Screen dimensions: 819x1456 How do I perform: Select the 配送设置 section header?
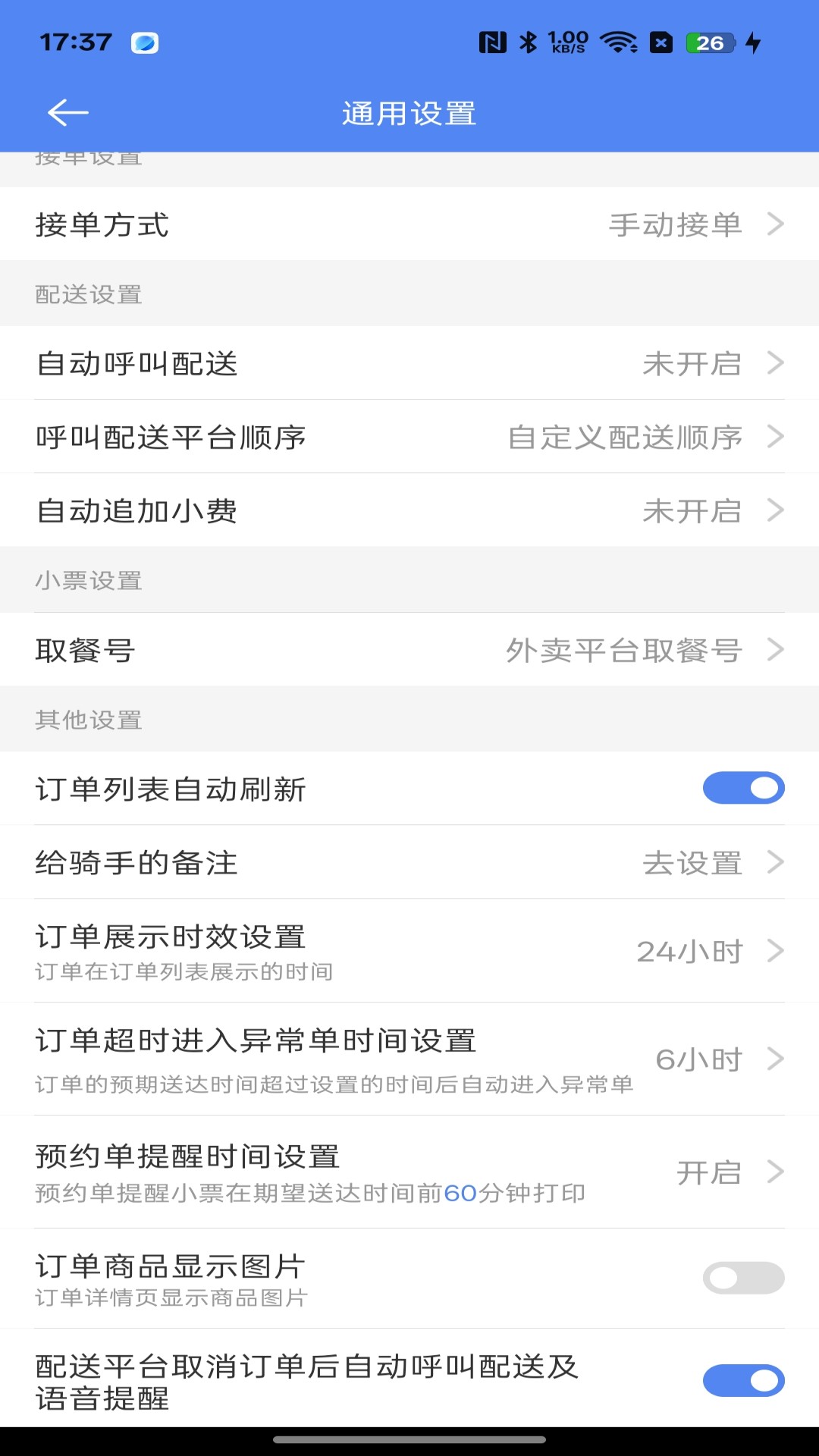point(87,294)
